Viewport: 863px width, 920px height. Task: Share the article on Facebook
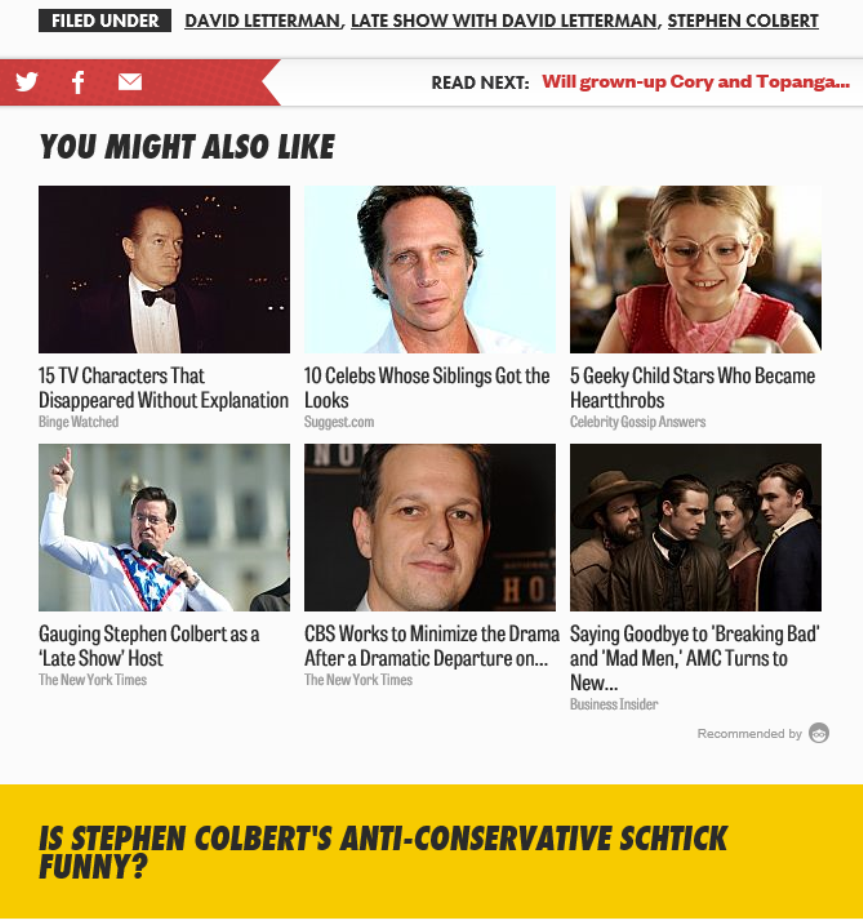tap(78, 82)
